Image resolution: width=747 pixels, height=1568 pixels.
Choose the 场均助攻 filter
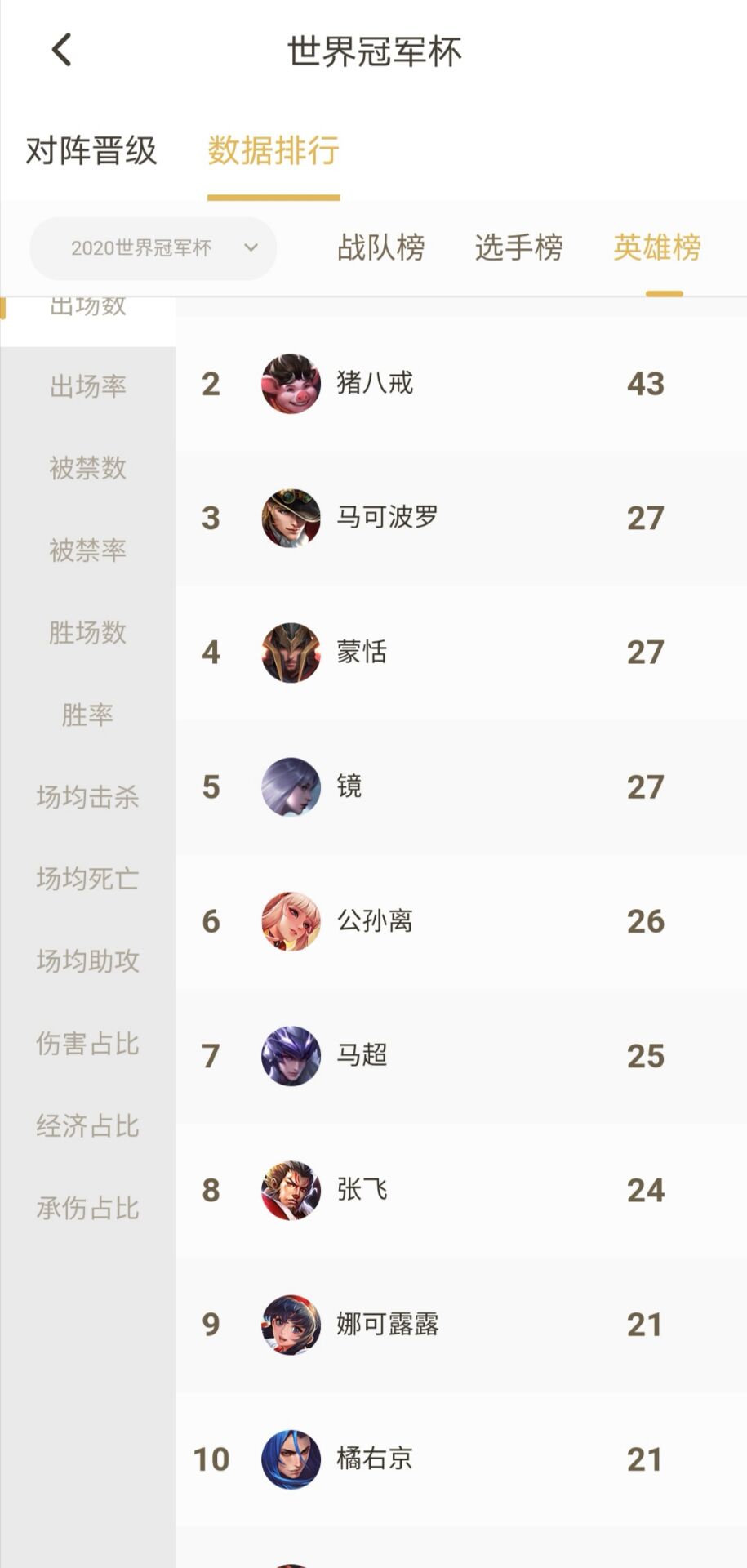pos(87,961)
